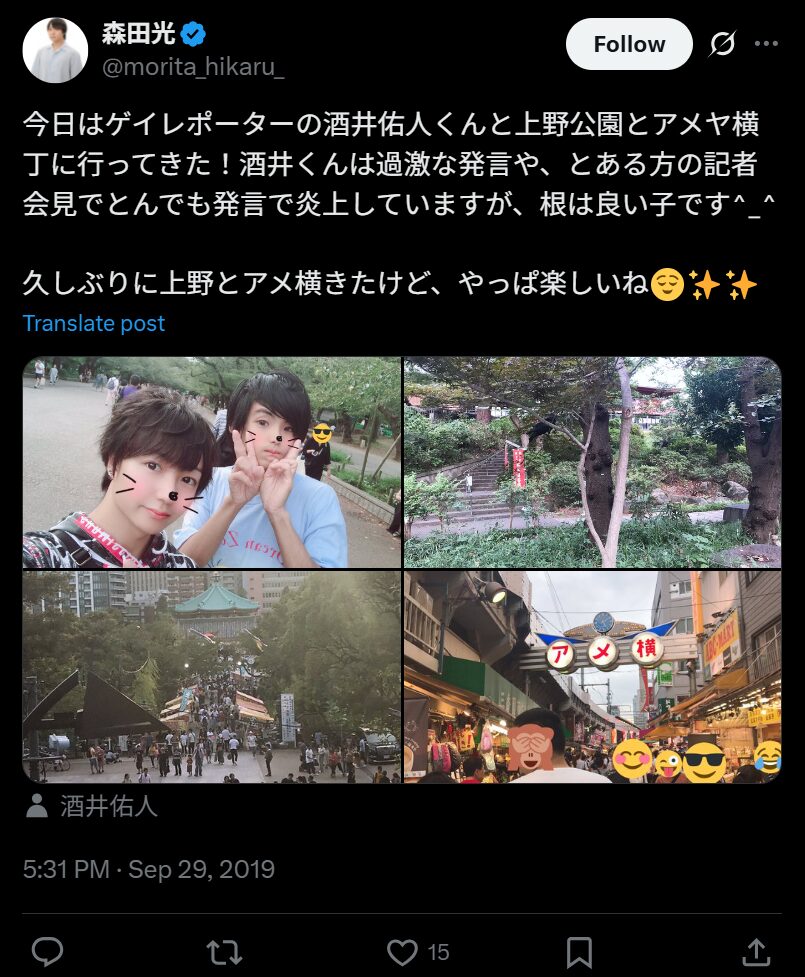This screenshot has width=805, height=977.
Task: Open 森田光's profile picture
Action: tap(55, 50)
